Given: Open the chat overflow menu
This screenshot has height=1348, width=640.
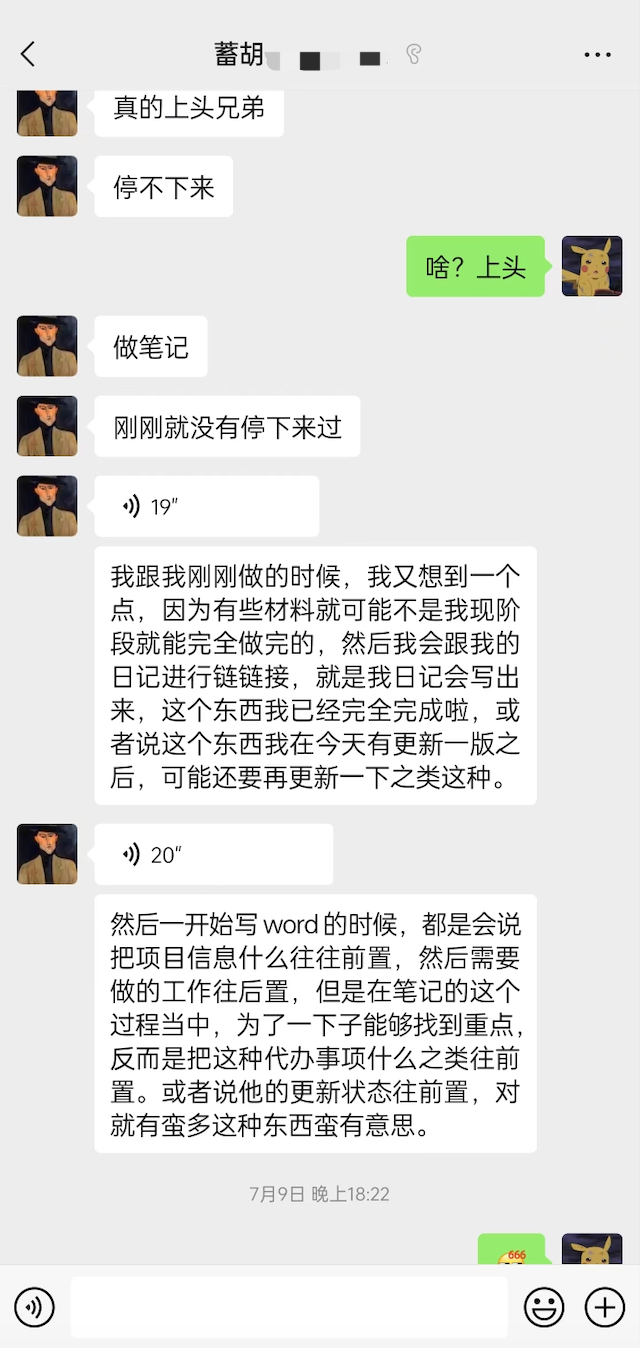Looking at the screenshot, I should (x=597, y=55).
